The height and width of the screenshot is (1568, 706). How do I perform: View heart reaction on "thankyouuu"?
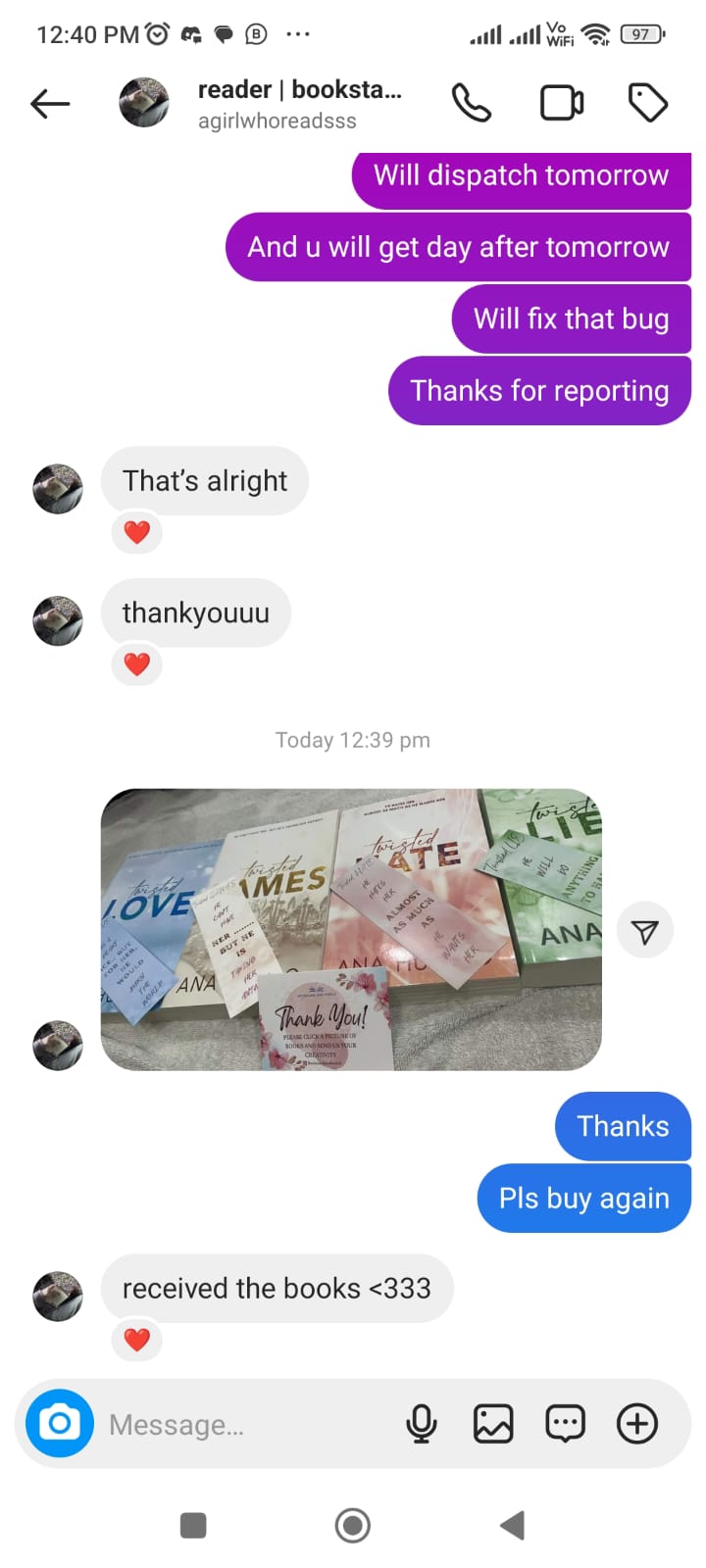[x=136, y=663]
